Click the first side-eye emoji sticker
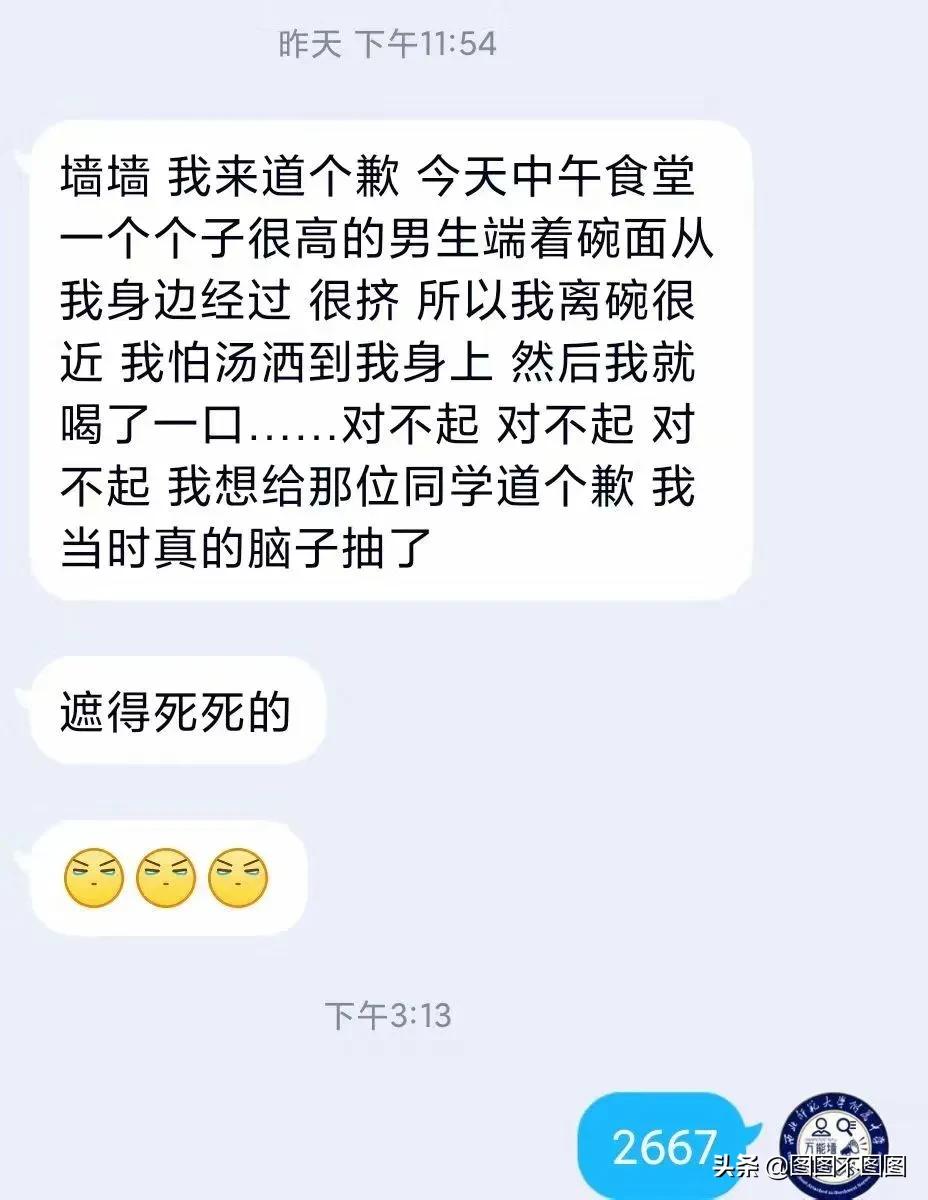 pyautogui.click(x=93, y=880)
